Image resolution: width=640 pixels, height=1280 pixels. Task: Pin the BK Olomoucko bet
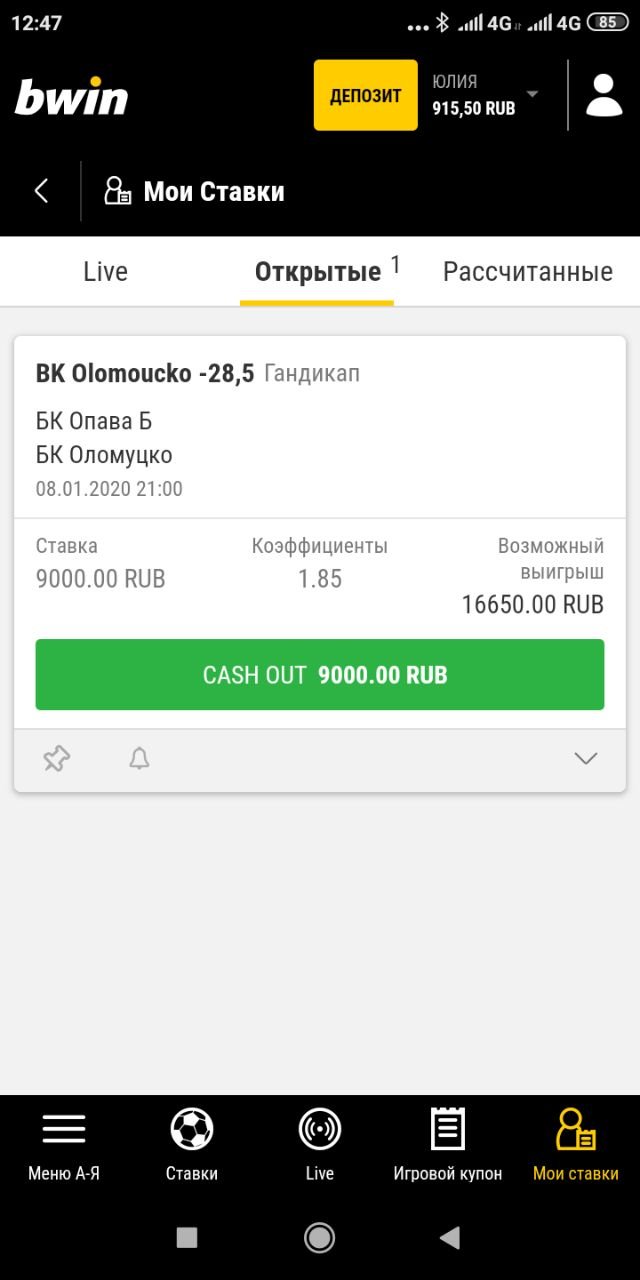tap(57, 759)
